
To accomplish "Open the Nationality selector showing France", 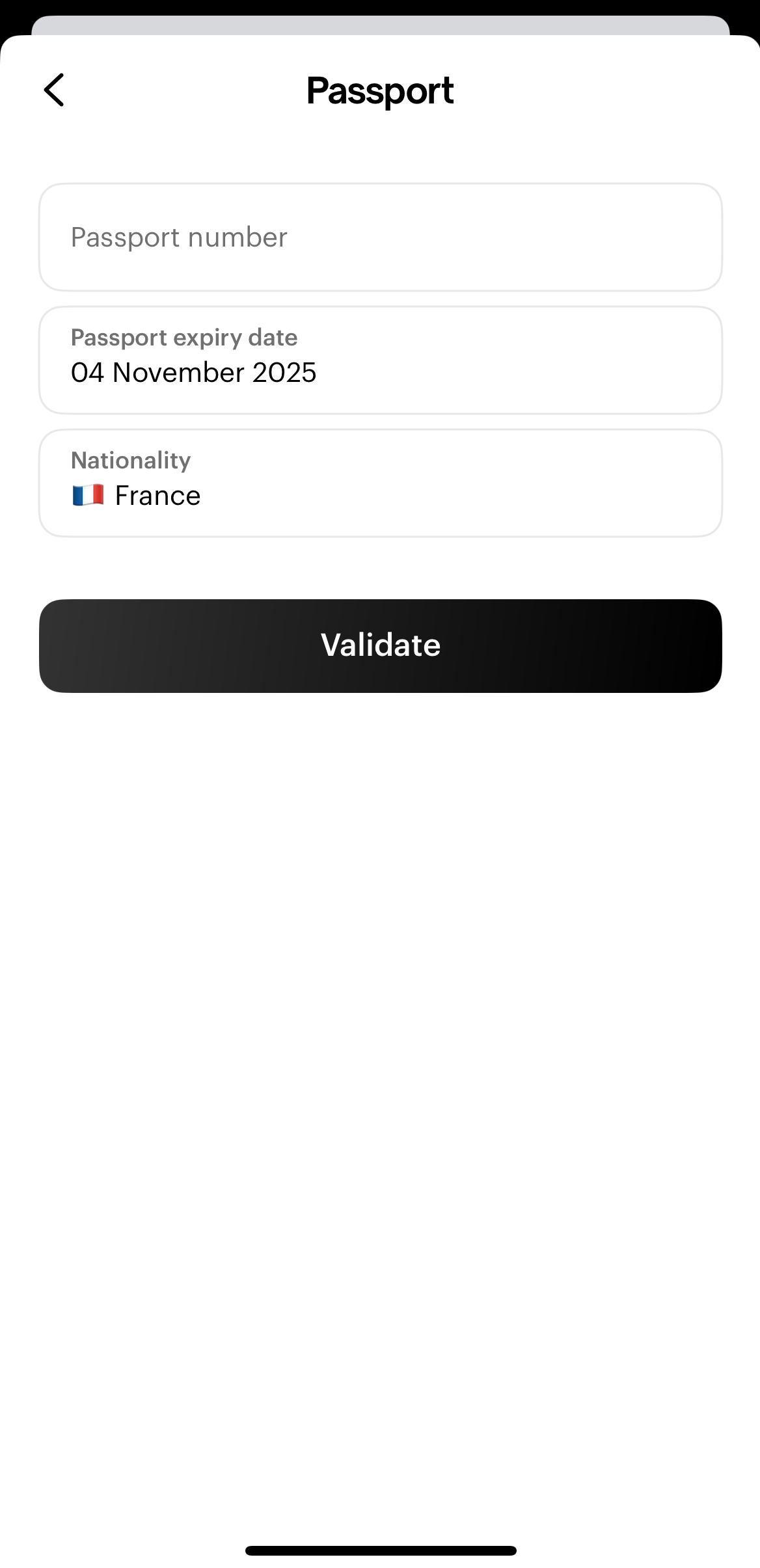I will [x=380, y=483].
